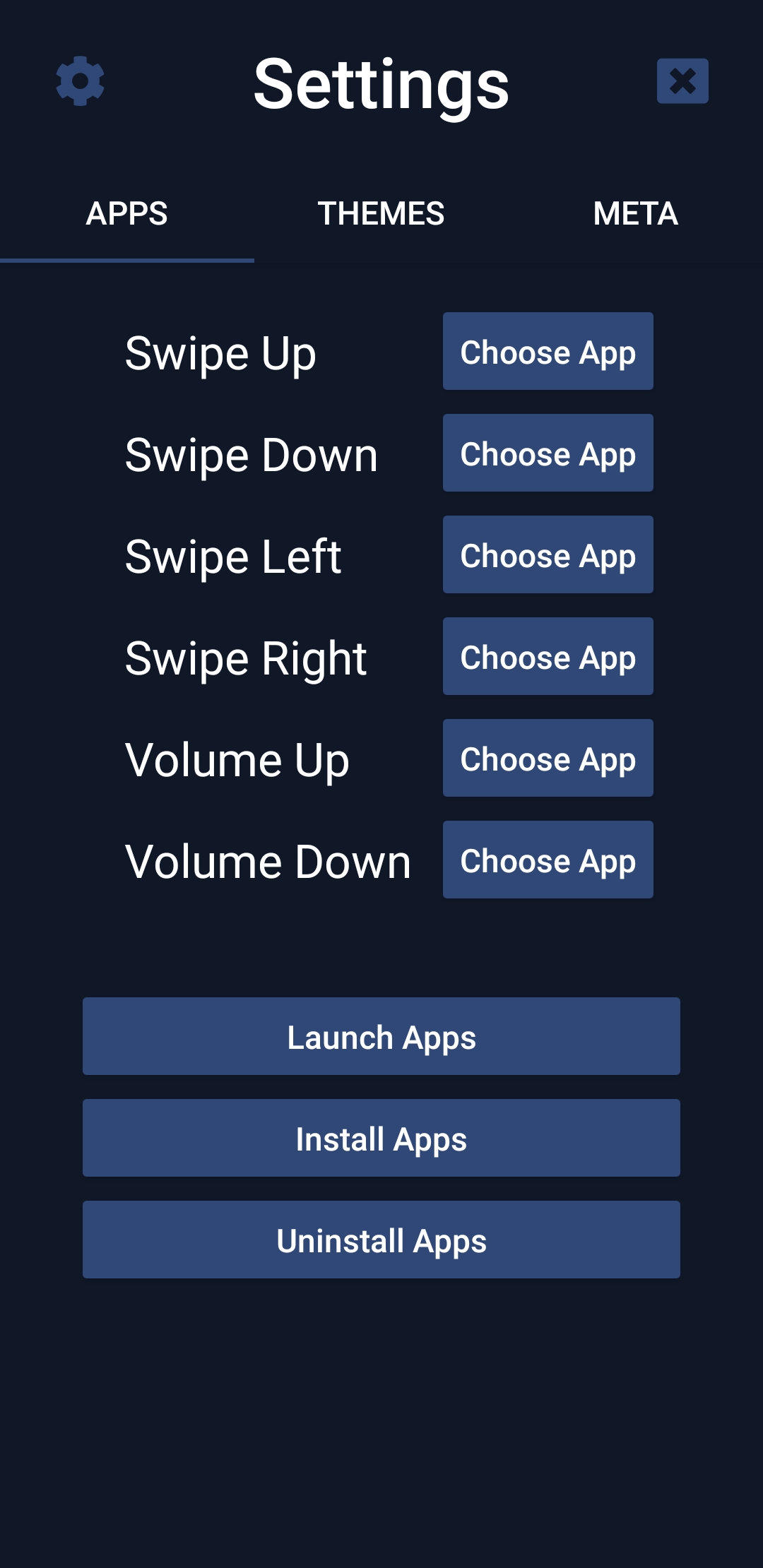Choose an app for Swipe Left

tap(548, 554)
